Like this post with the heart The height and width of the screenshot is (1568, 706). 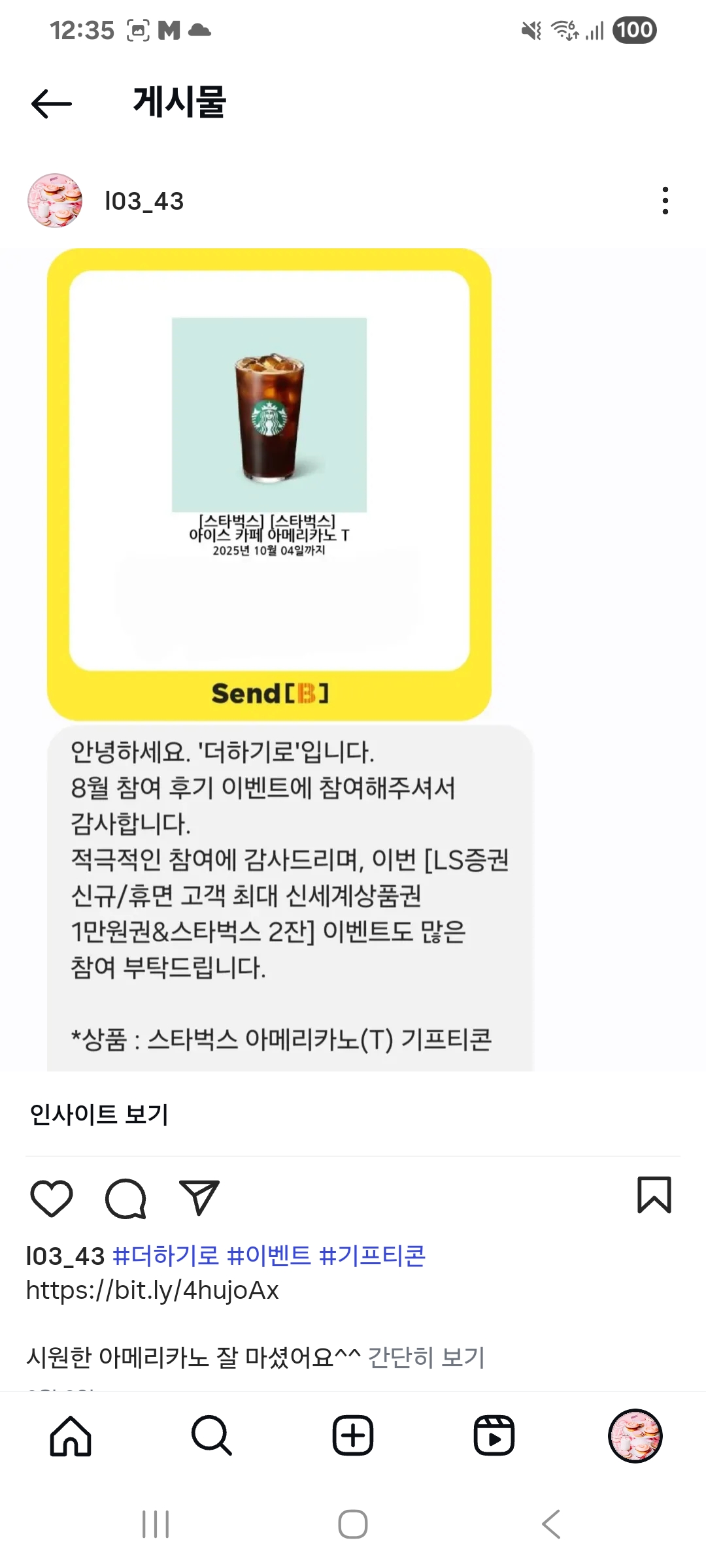52,1198
